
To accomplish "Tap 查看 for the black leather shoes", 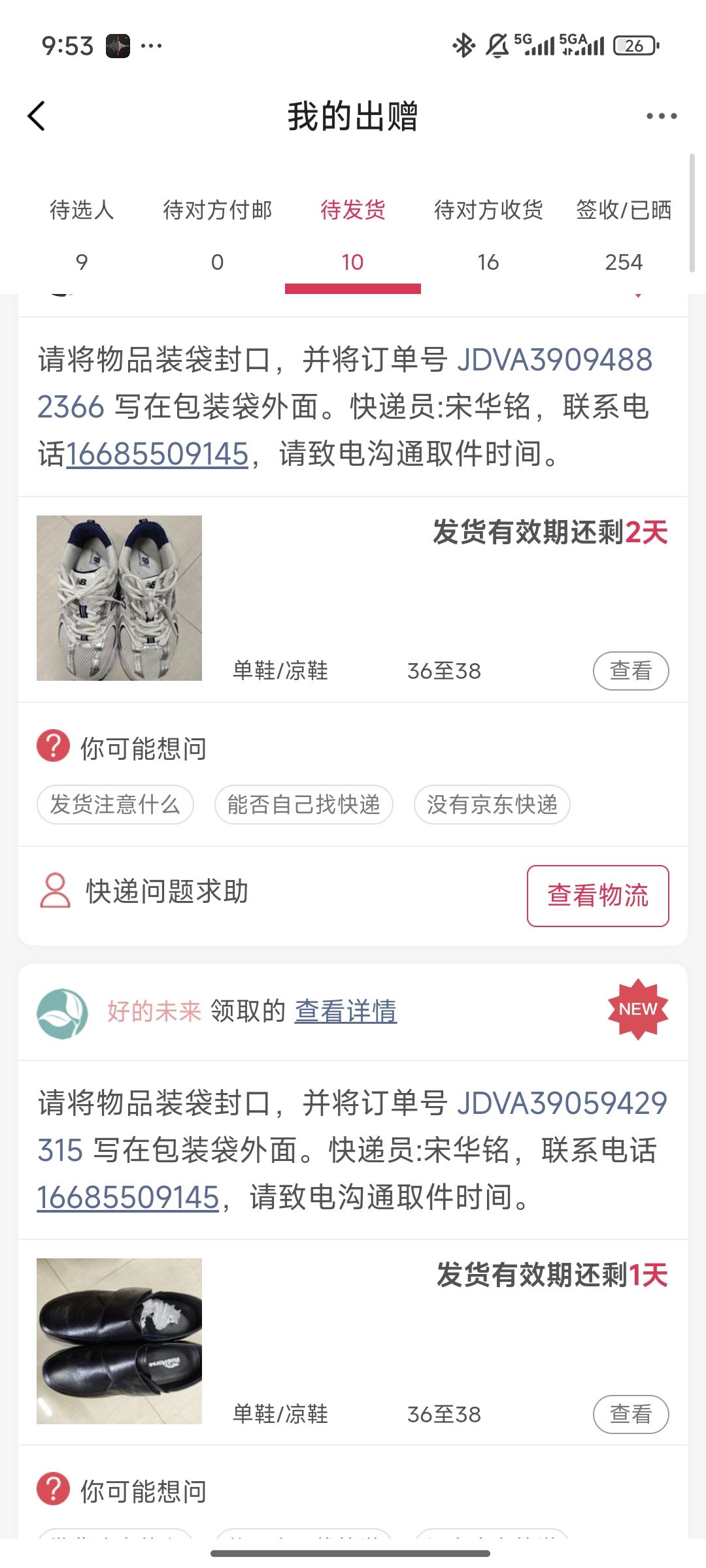I will coord(630,1414).
